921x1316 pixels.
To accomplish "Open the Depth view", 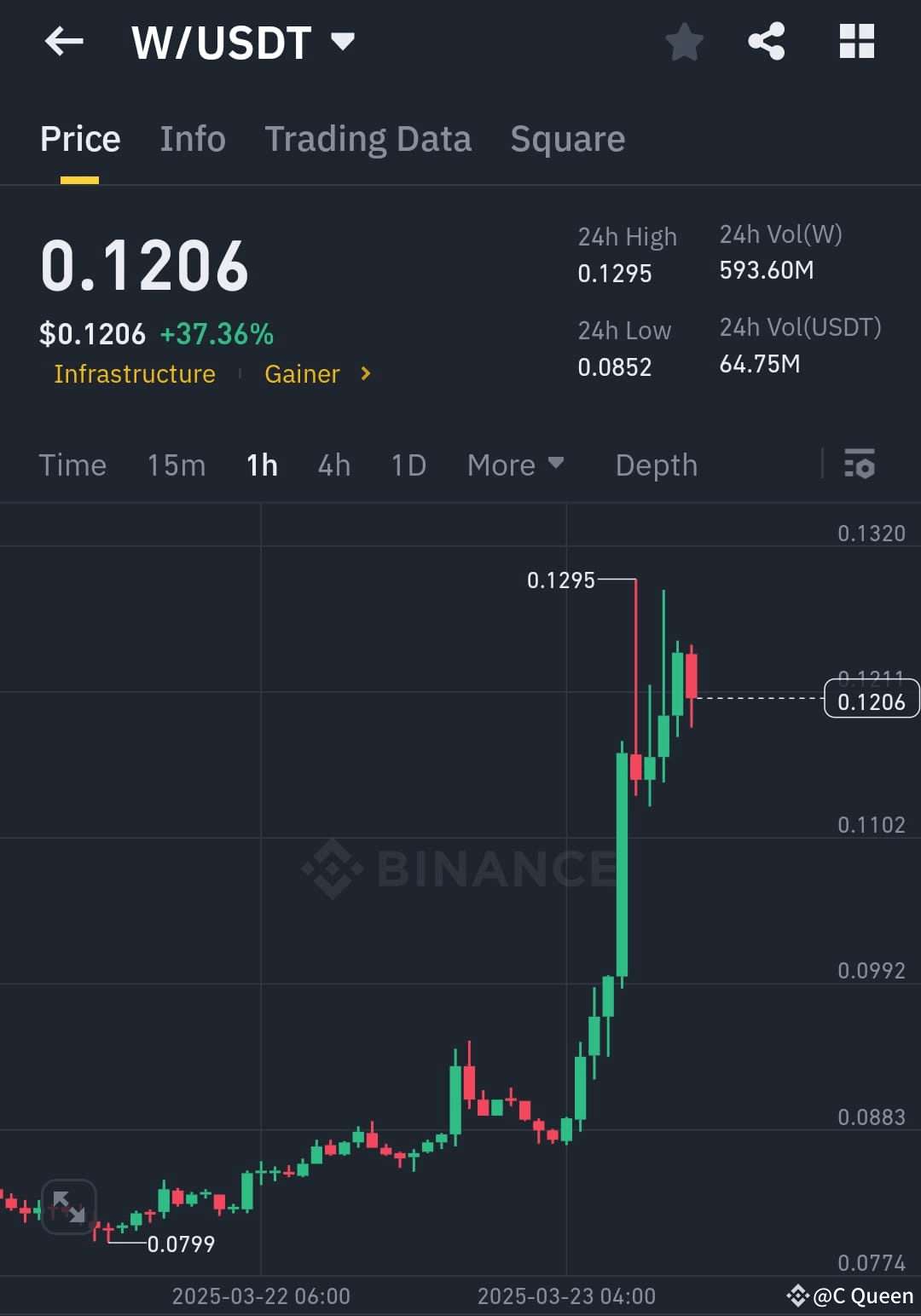I will [x=656, y=465].
